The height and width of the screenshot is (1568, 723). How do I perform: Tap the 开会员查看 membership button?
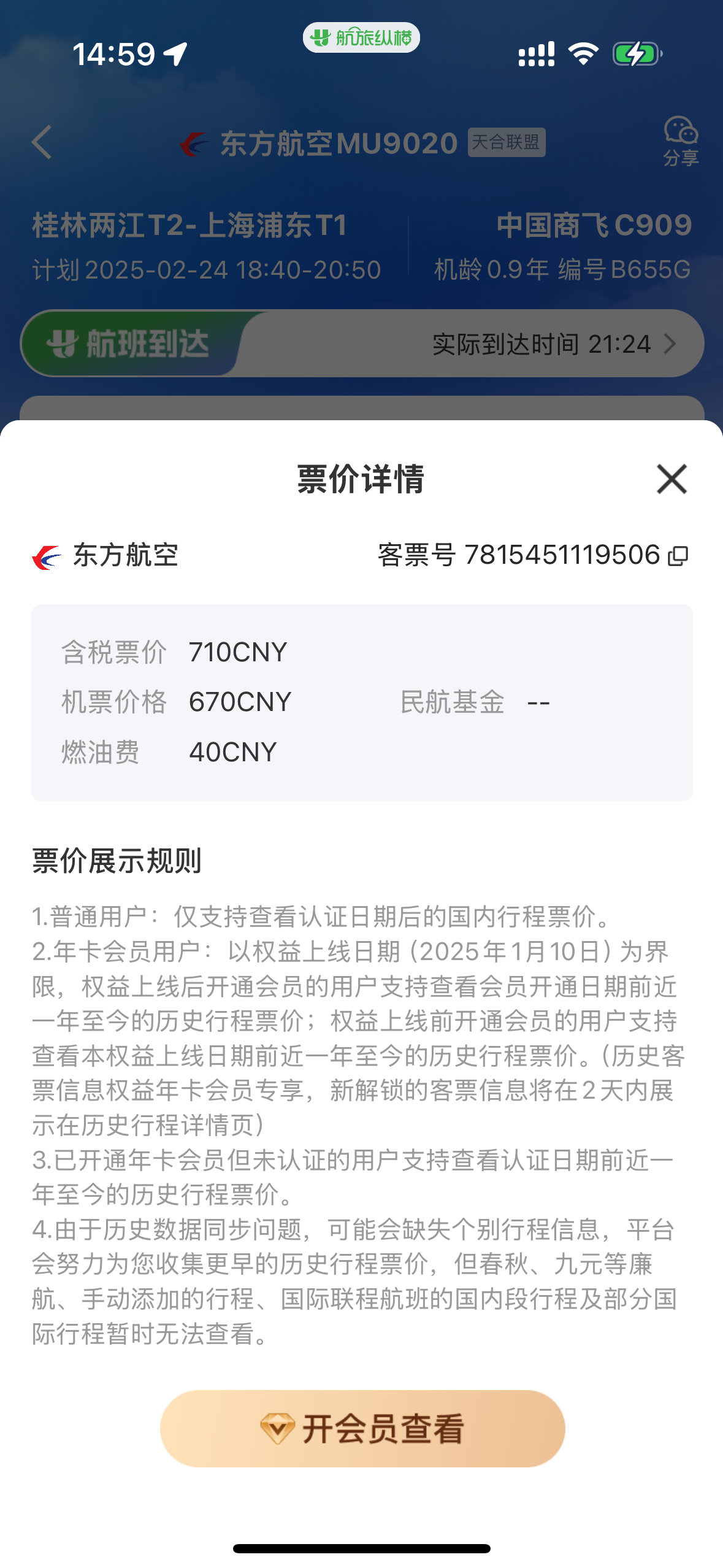[x=362, y=1428]
